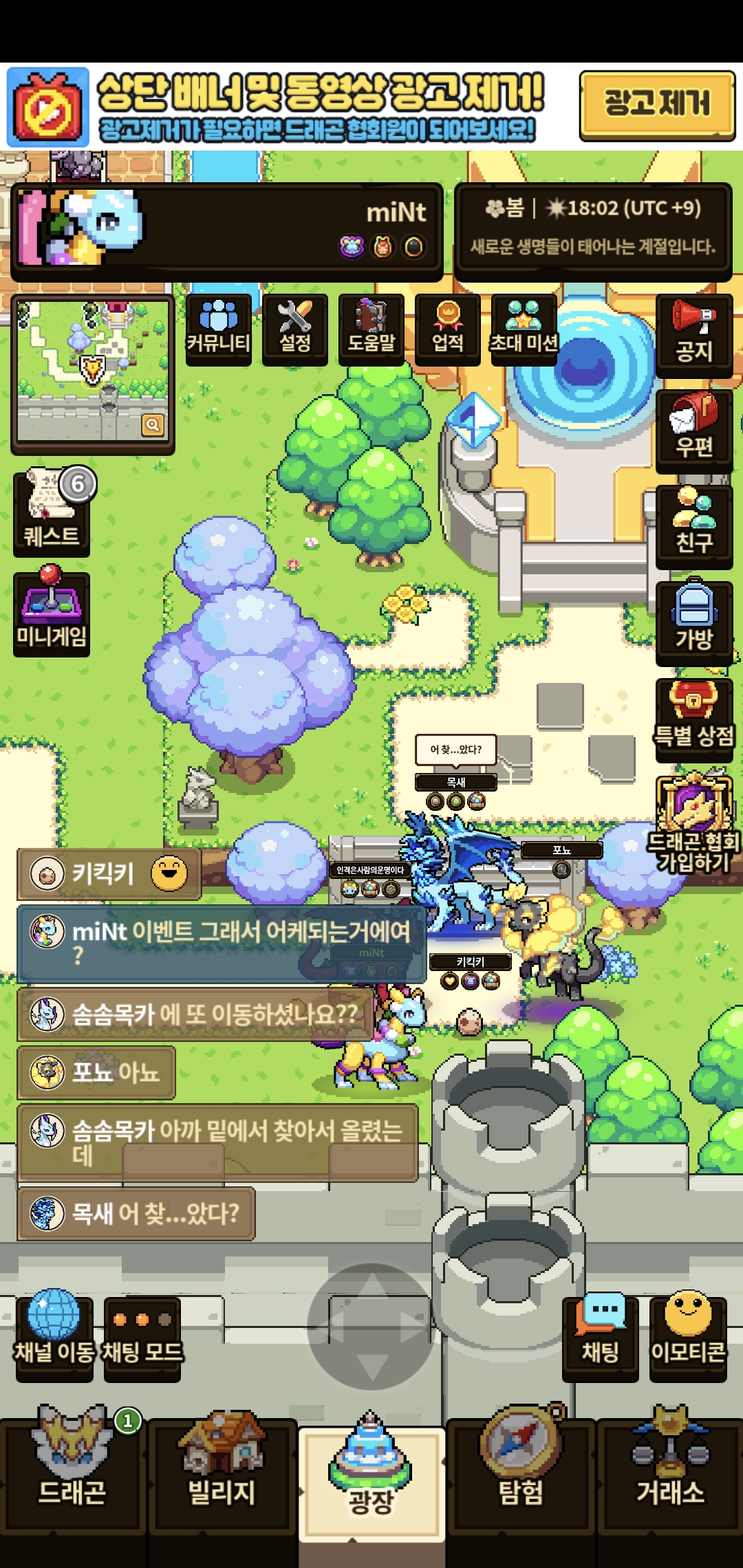Switch to the 거래소 tab
The width and height of the screenshot is (743, 1568).
[670, 1472]
